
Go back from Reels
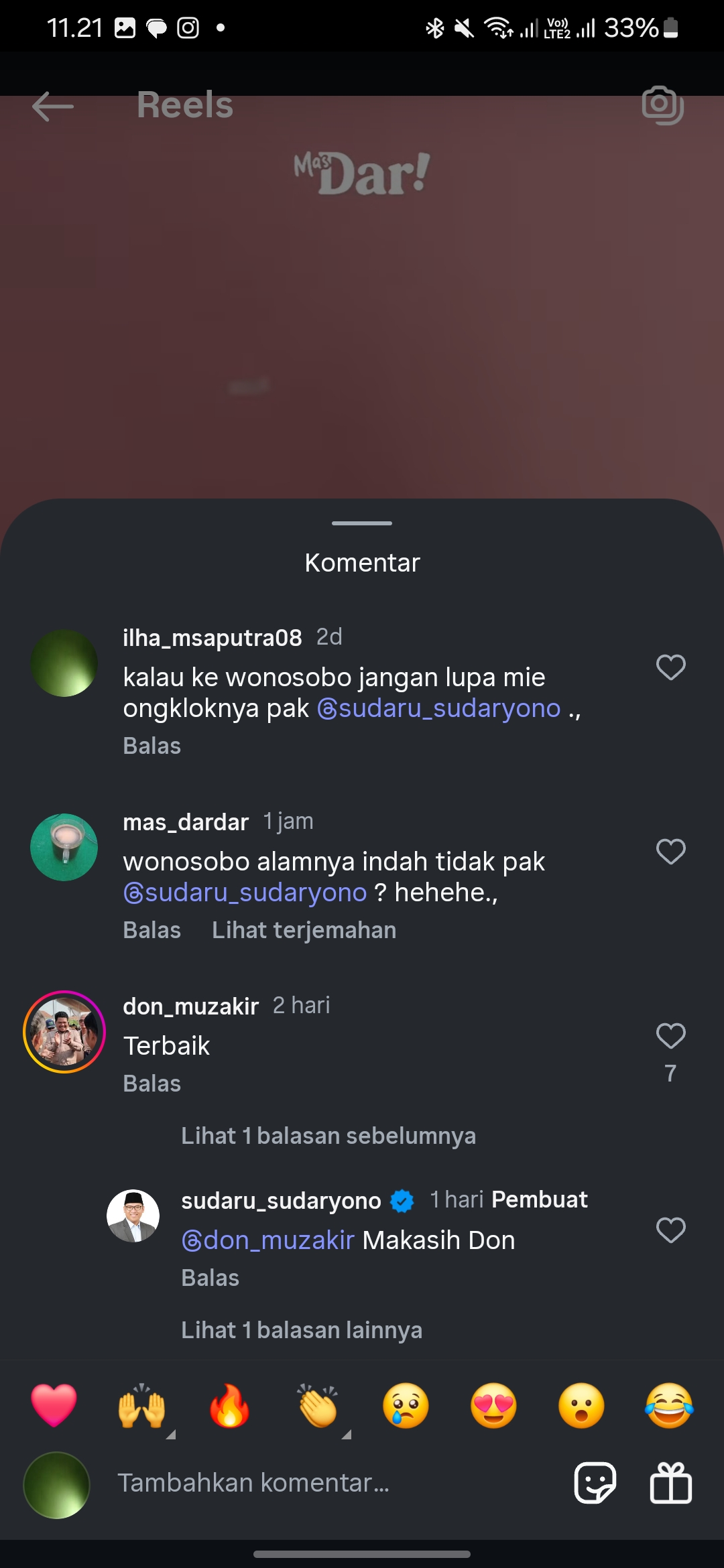pyautogui.click(x=53, y=106)
